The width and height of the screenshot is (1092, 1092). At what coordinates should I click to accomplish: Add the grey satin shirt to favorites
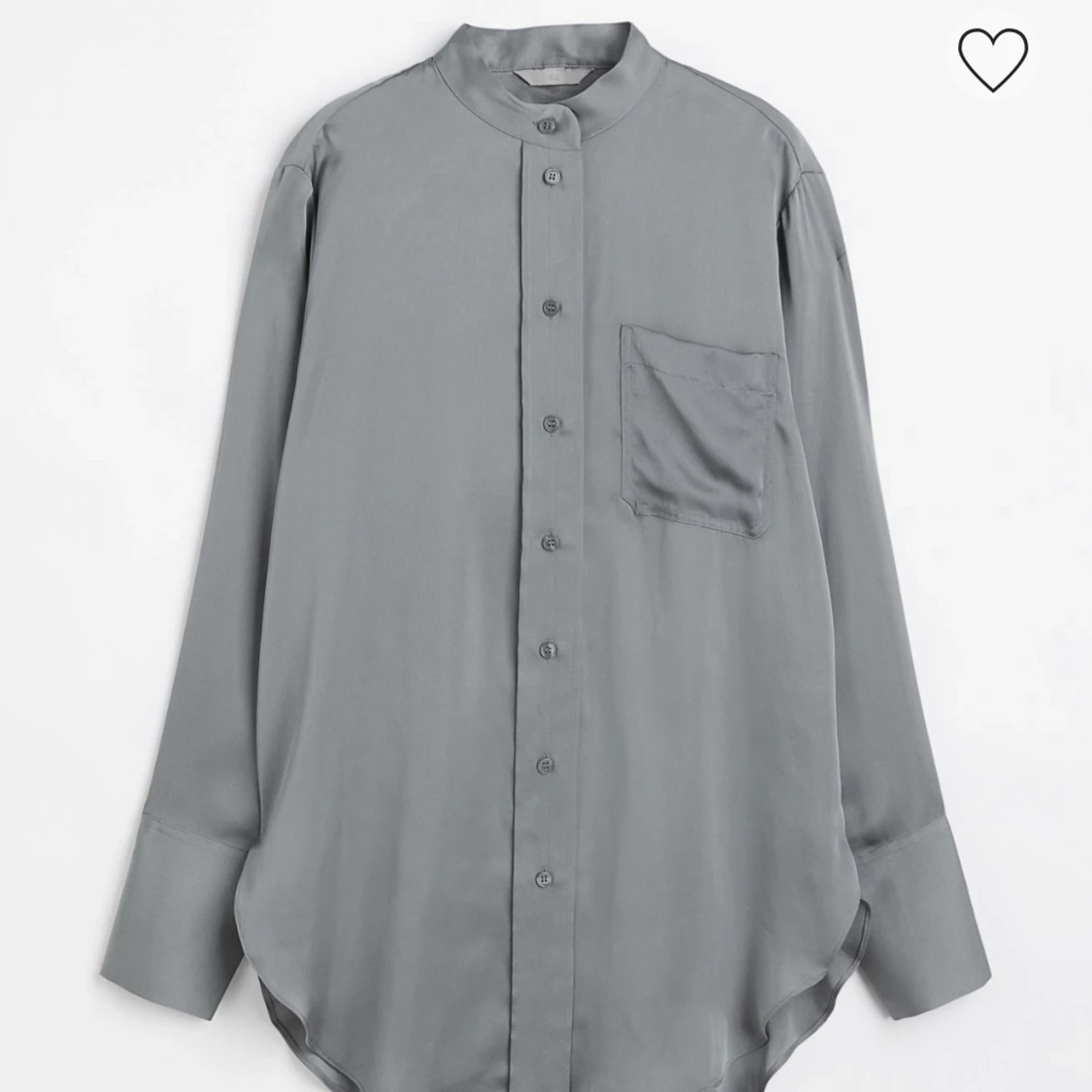click(992, 58)
